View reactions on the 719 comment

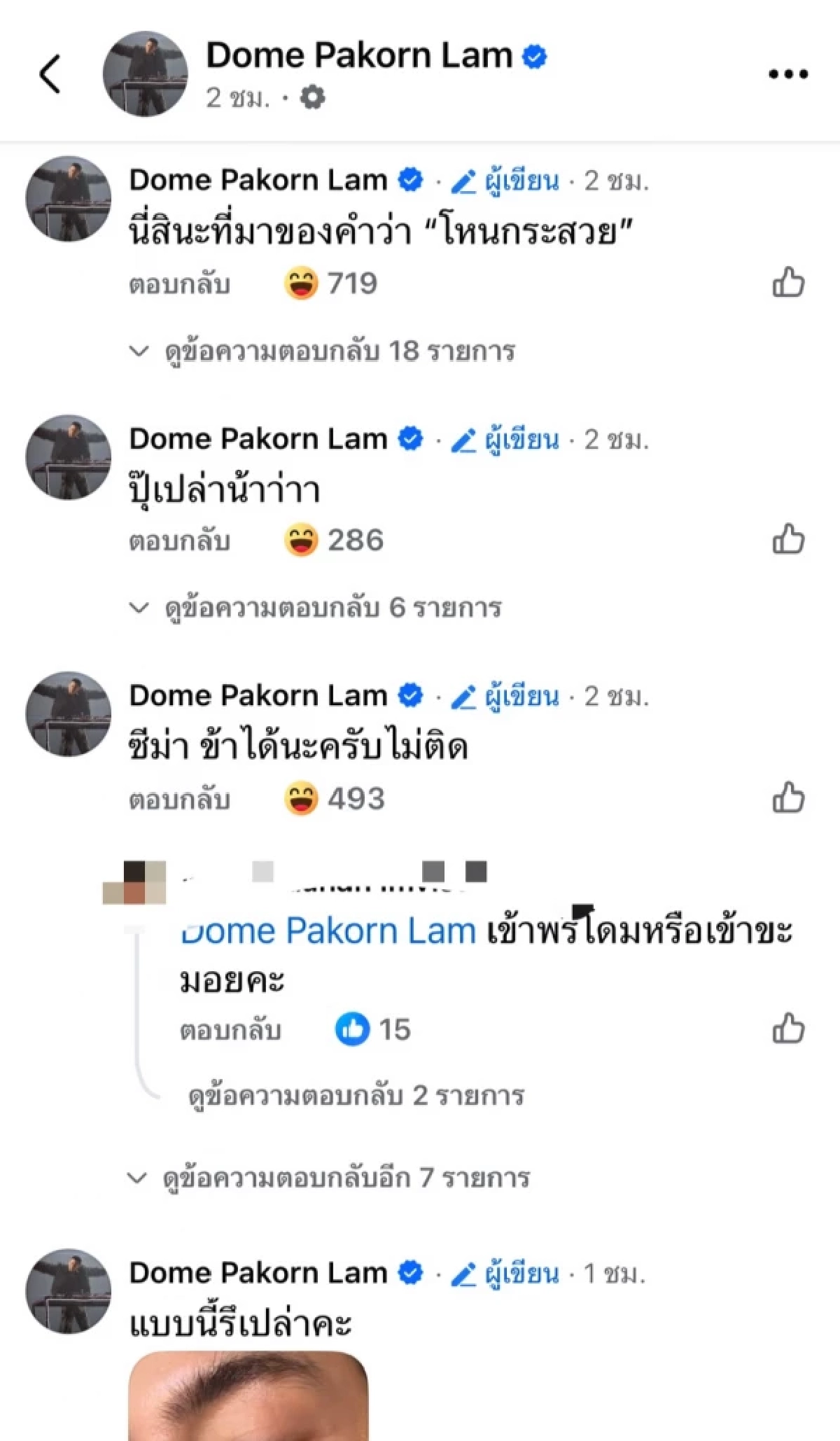click(331, 284)
